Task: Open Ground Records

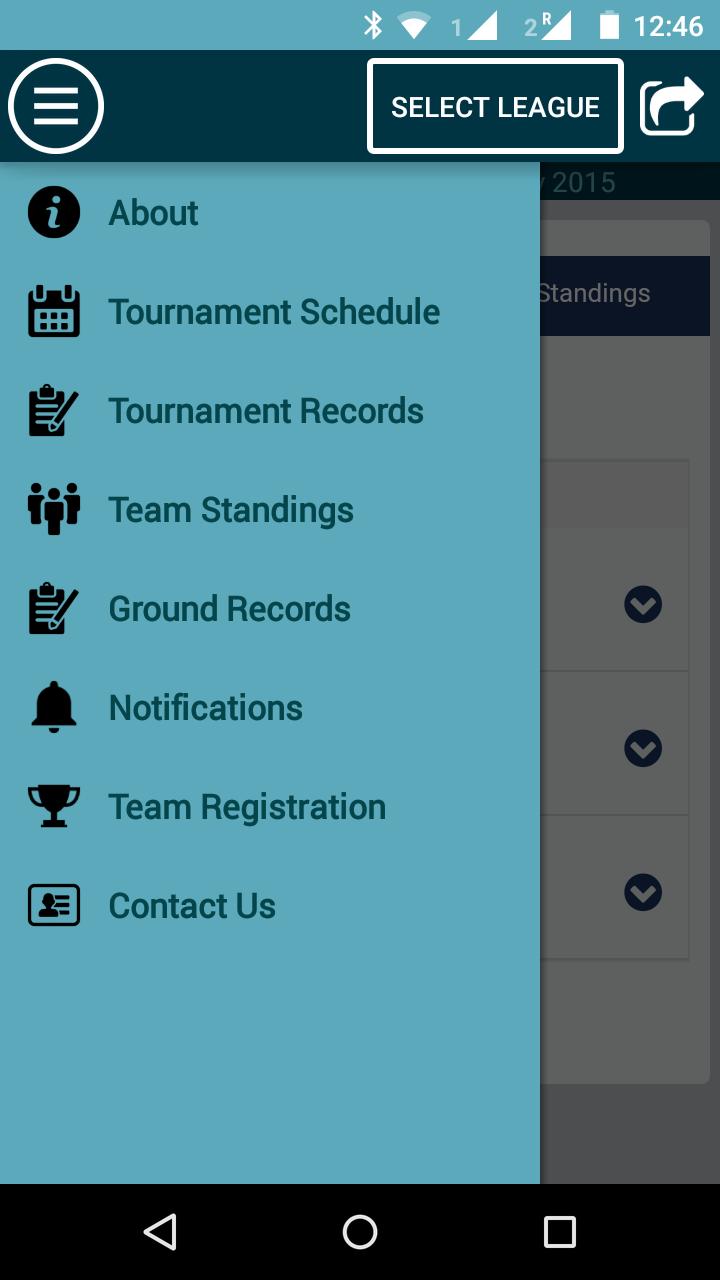Action: [229, 609]
